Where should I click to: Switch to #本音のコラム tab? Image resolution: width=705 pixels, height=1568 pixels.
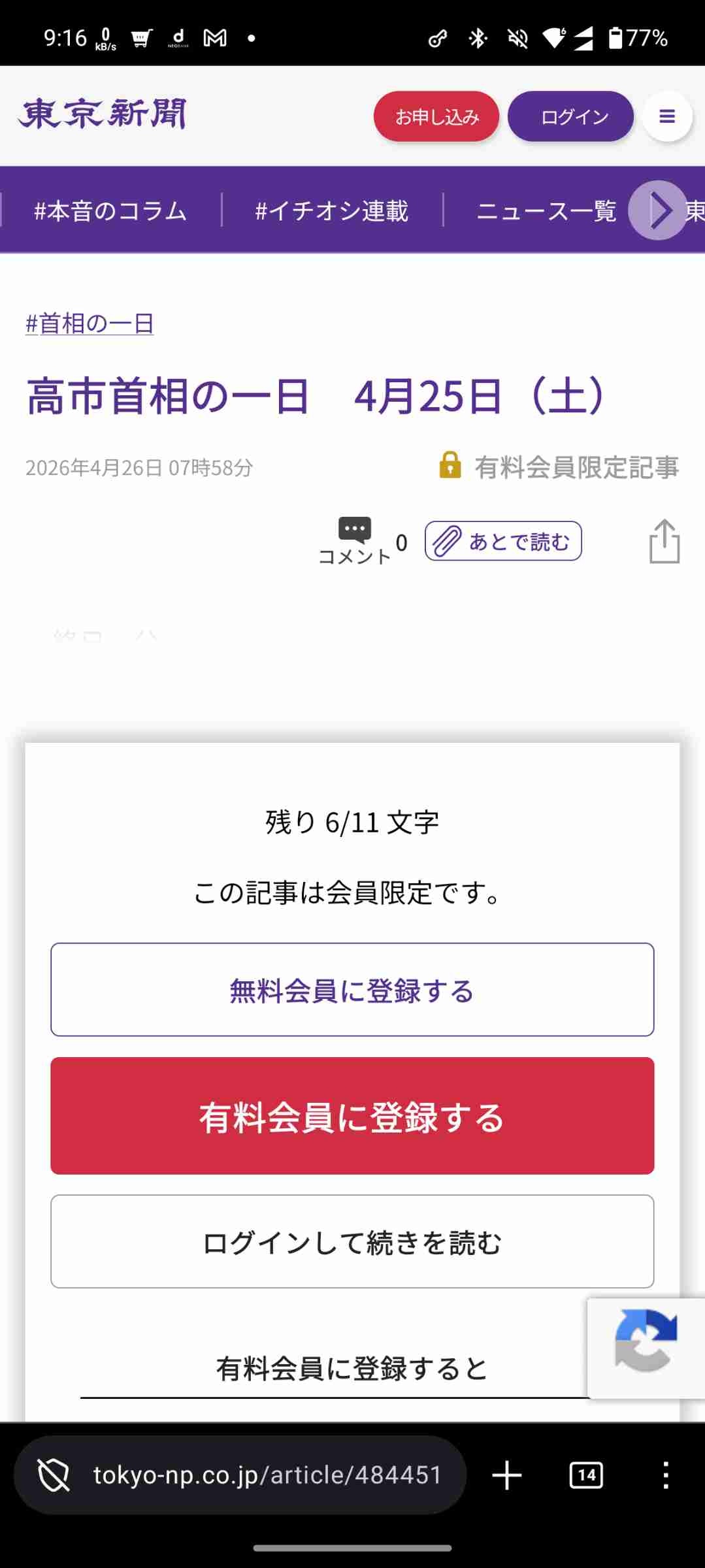click(x=110, y=210)
